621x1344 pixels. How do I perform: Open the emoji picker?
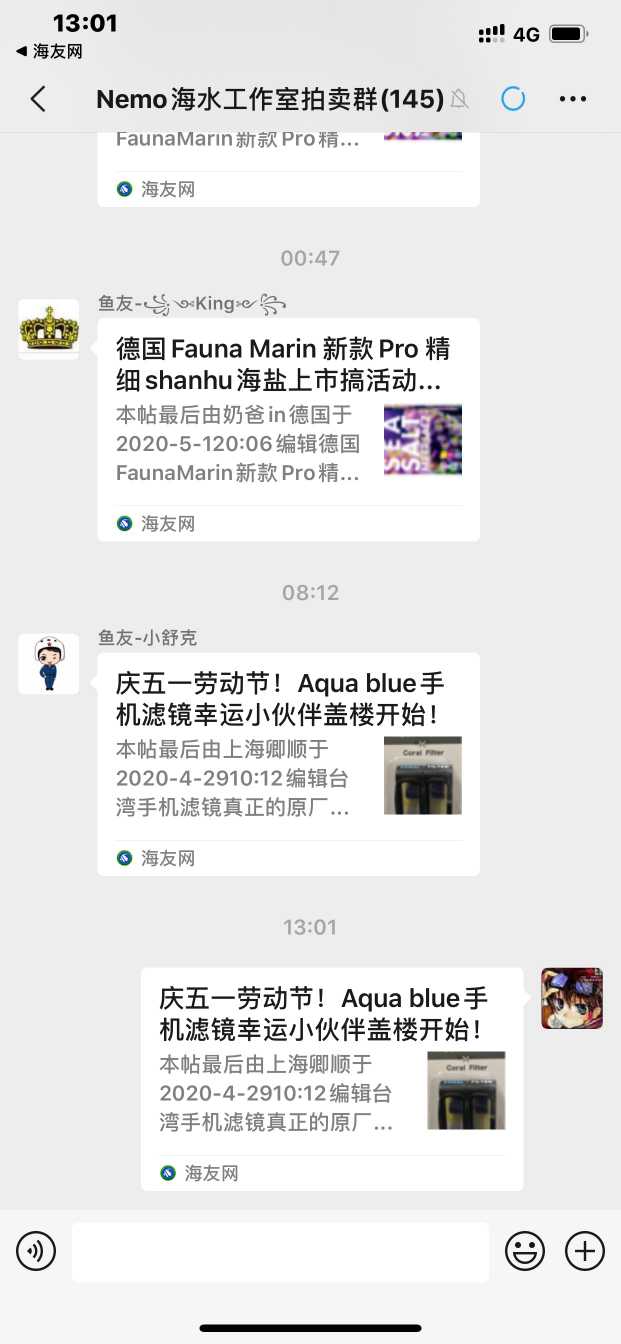coord(525,1251)
